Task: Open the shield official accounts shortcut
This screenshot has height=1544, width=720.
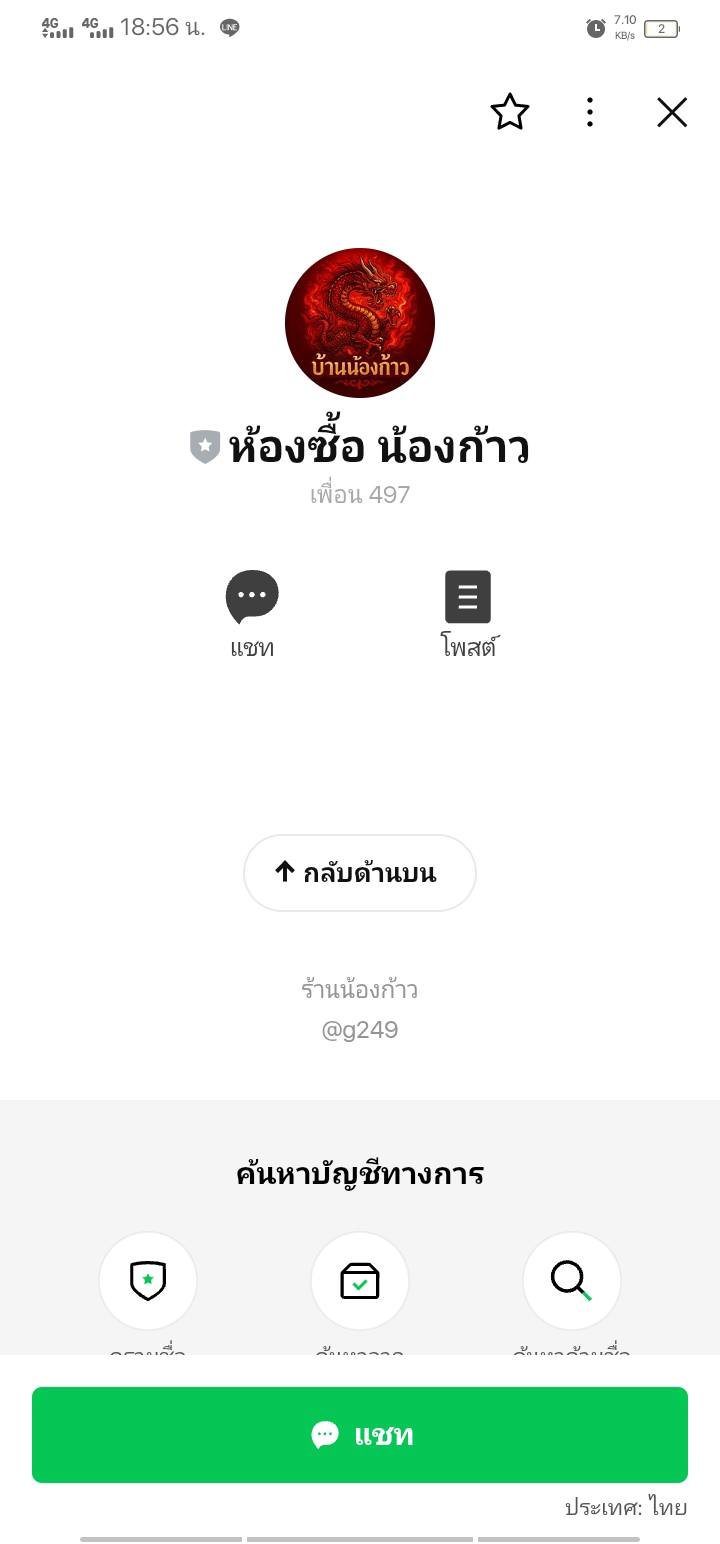Action: (148, 1280)
